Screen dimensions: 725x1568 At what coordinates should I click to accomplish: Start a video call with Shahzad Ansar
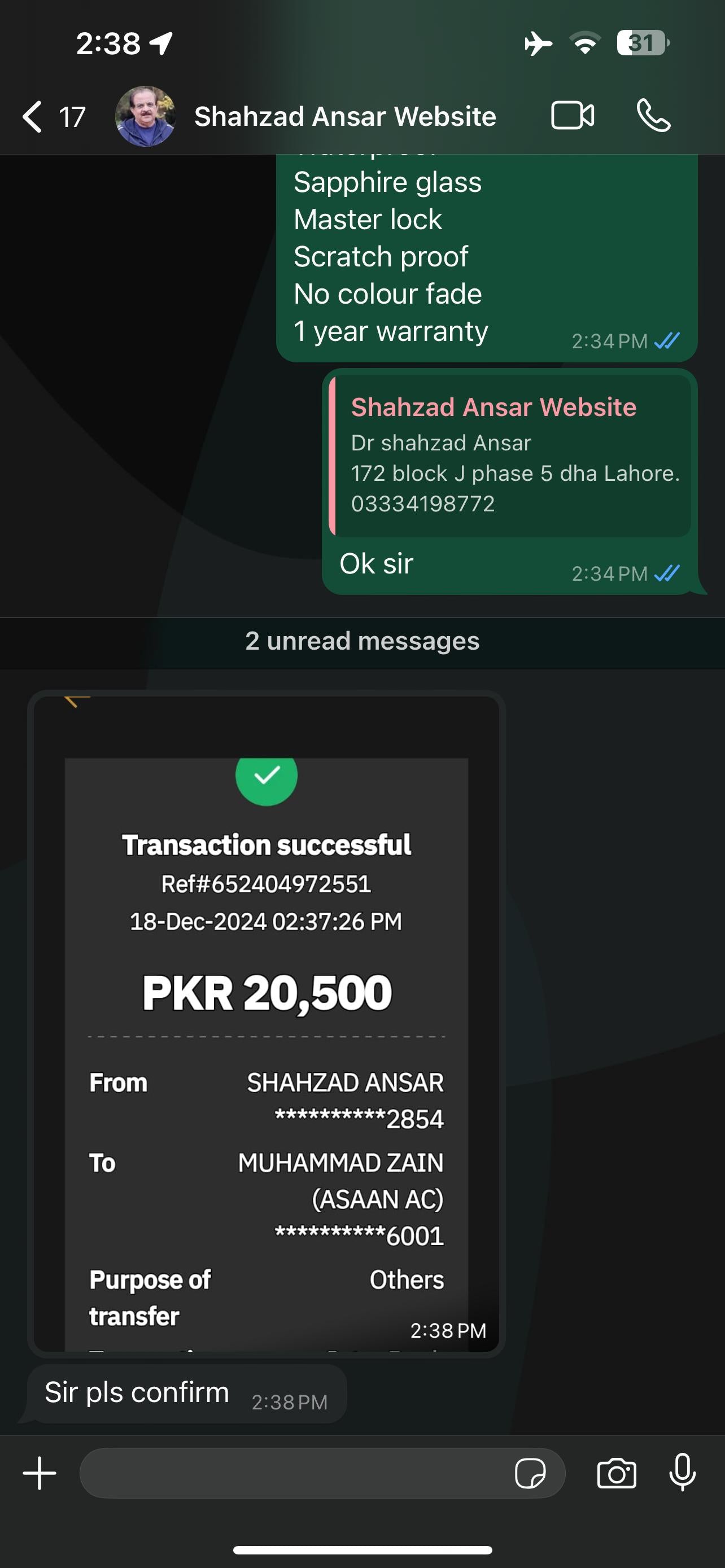[x=572, y=116]
